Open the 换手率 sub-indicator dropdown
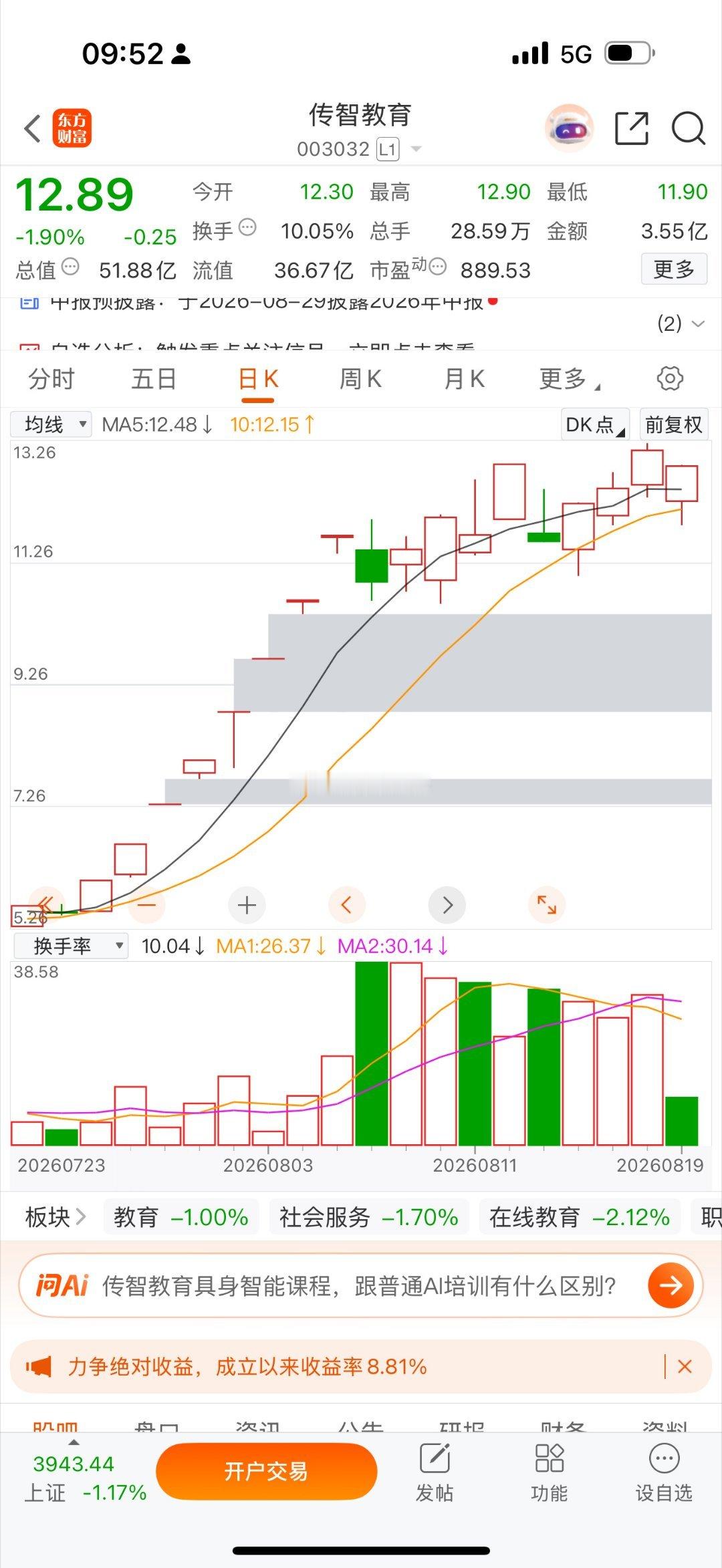The height and width of the screenshot is (1568, 722). [70, 946]
